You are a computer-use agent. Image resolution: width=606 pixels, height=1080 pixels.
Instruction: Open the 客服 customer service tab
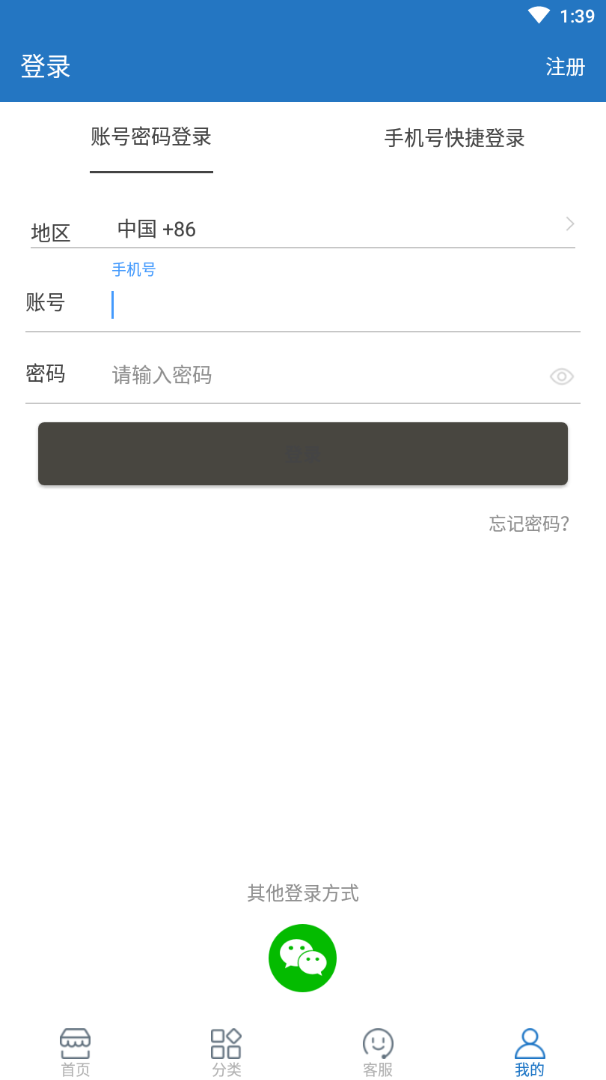point(378,1052)
